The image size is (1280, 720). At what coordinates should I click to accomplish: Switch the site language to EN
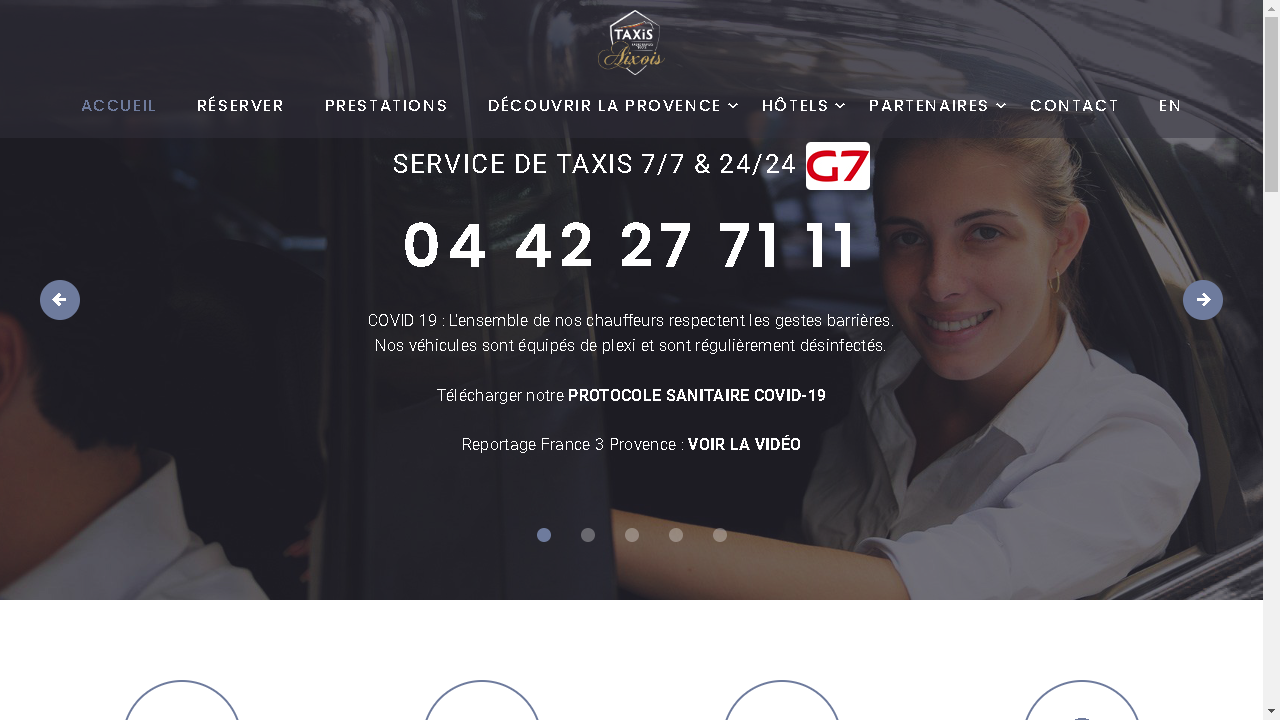point(1170,106)
